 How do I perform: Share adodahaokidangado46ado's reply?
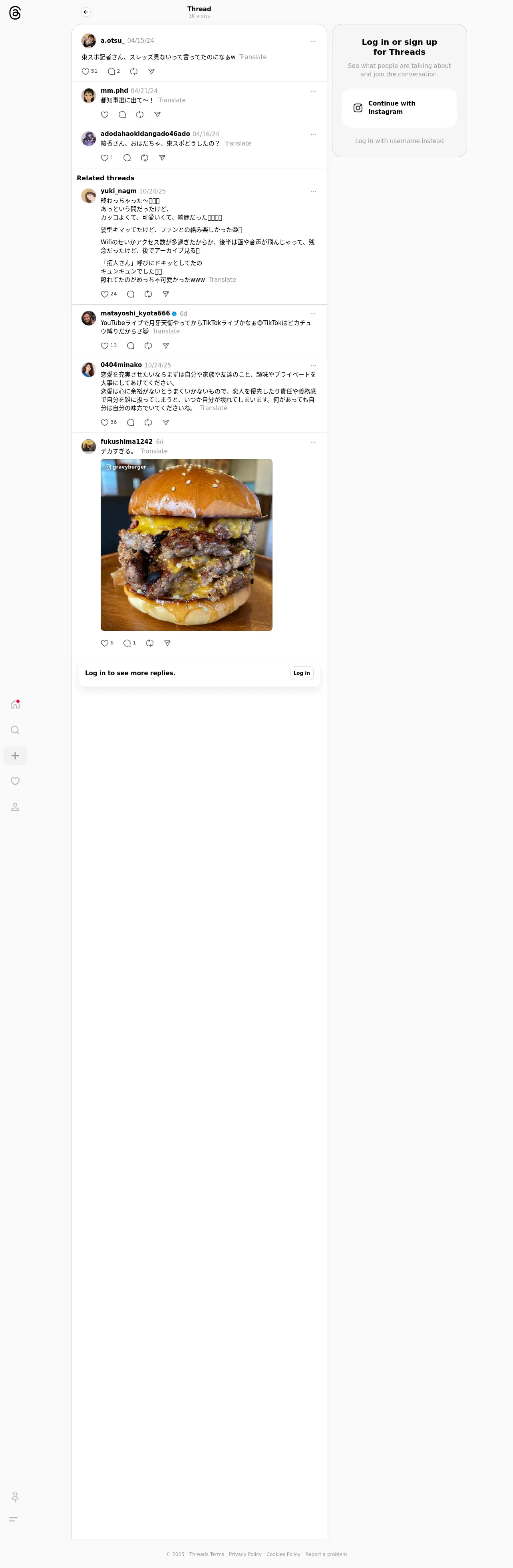pyautogui.click(x=162, y=158)
